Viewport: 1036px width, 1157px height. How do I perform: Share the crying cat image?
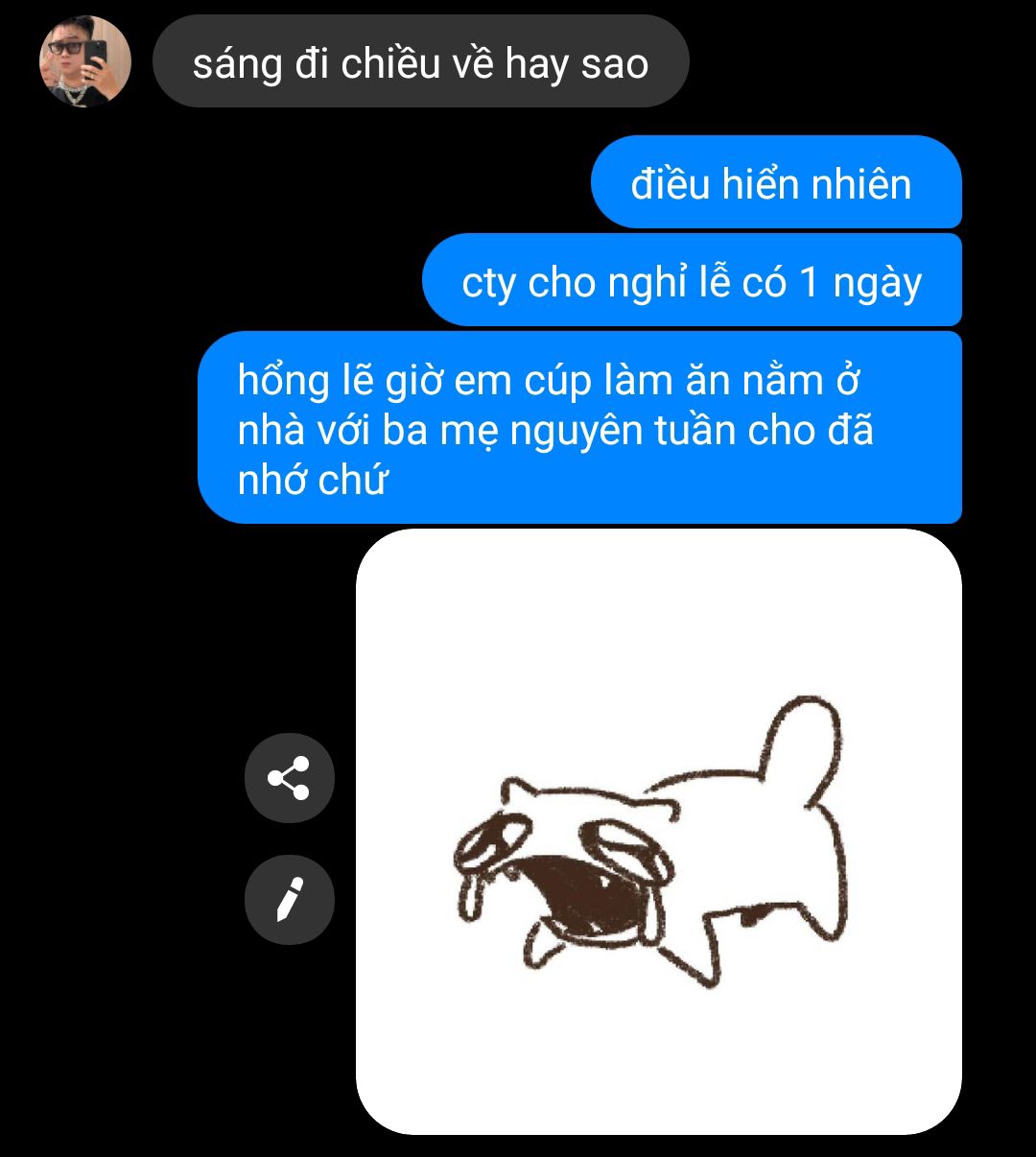pyautogui.click(x=289, y=778)
